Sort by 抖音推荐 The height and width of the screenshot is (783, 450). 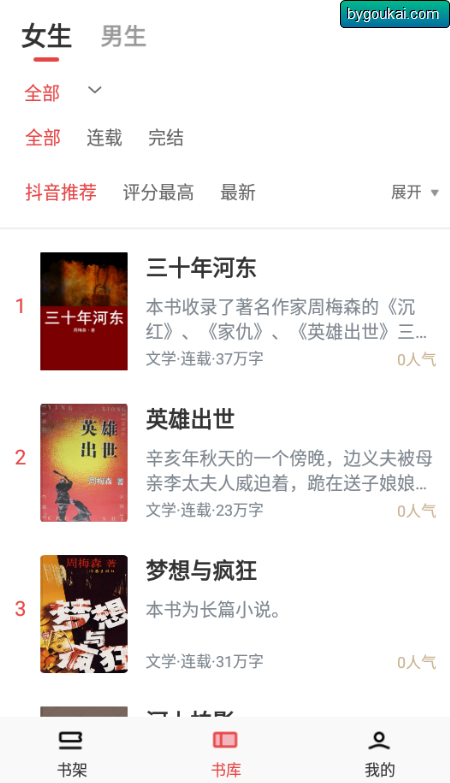tap(61, 192)
